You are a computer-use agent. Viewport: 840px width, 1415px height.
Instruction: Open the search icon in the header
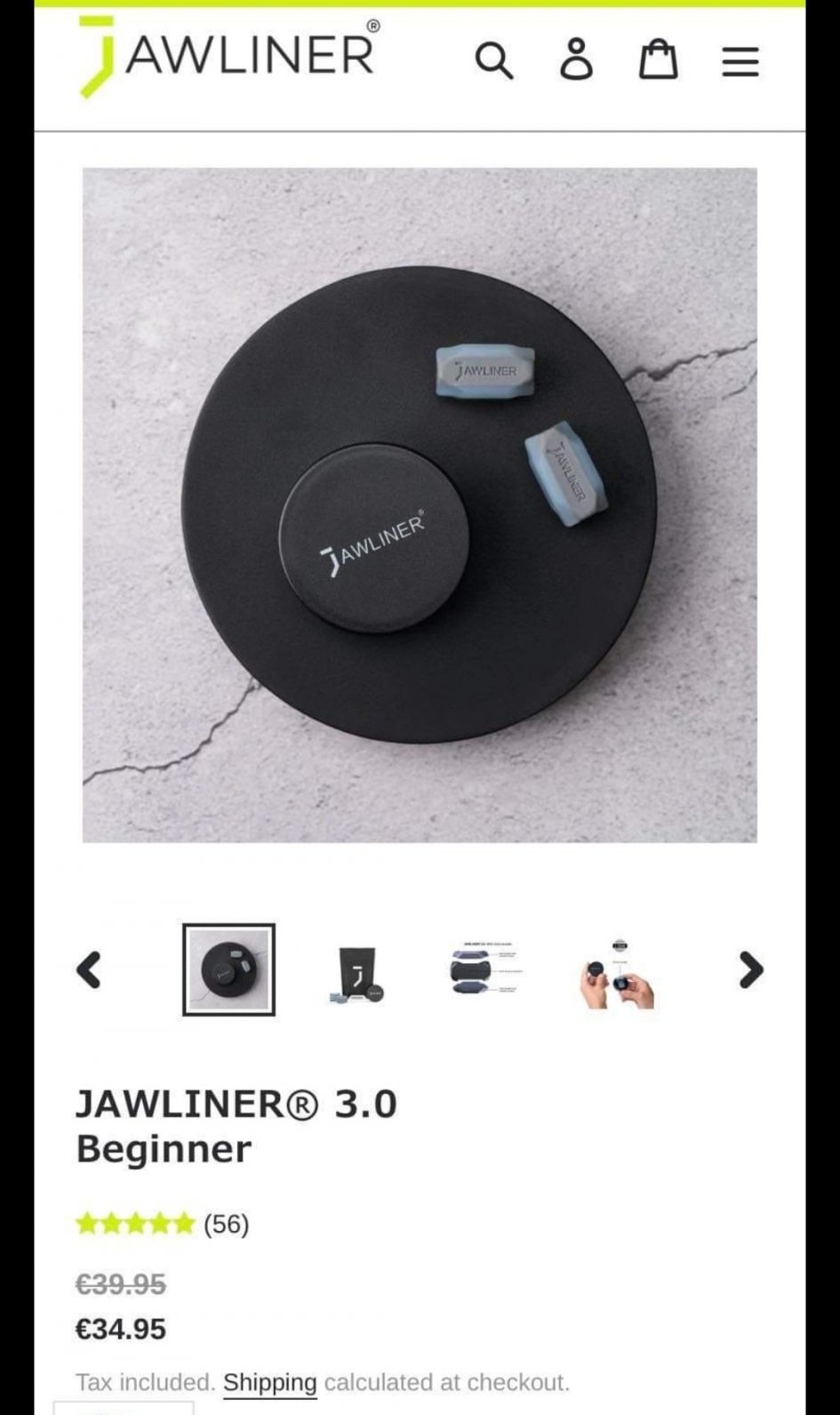pyautogui.click(x=494, y=60)
